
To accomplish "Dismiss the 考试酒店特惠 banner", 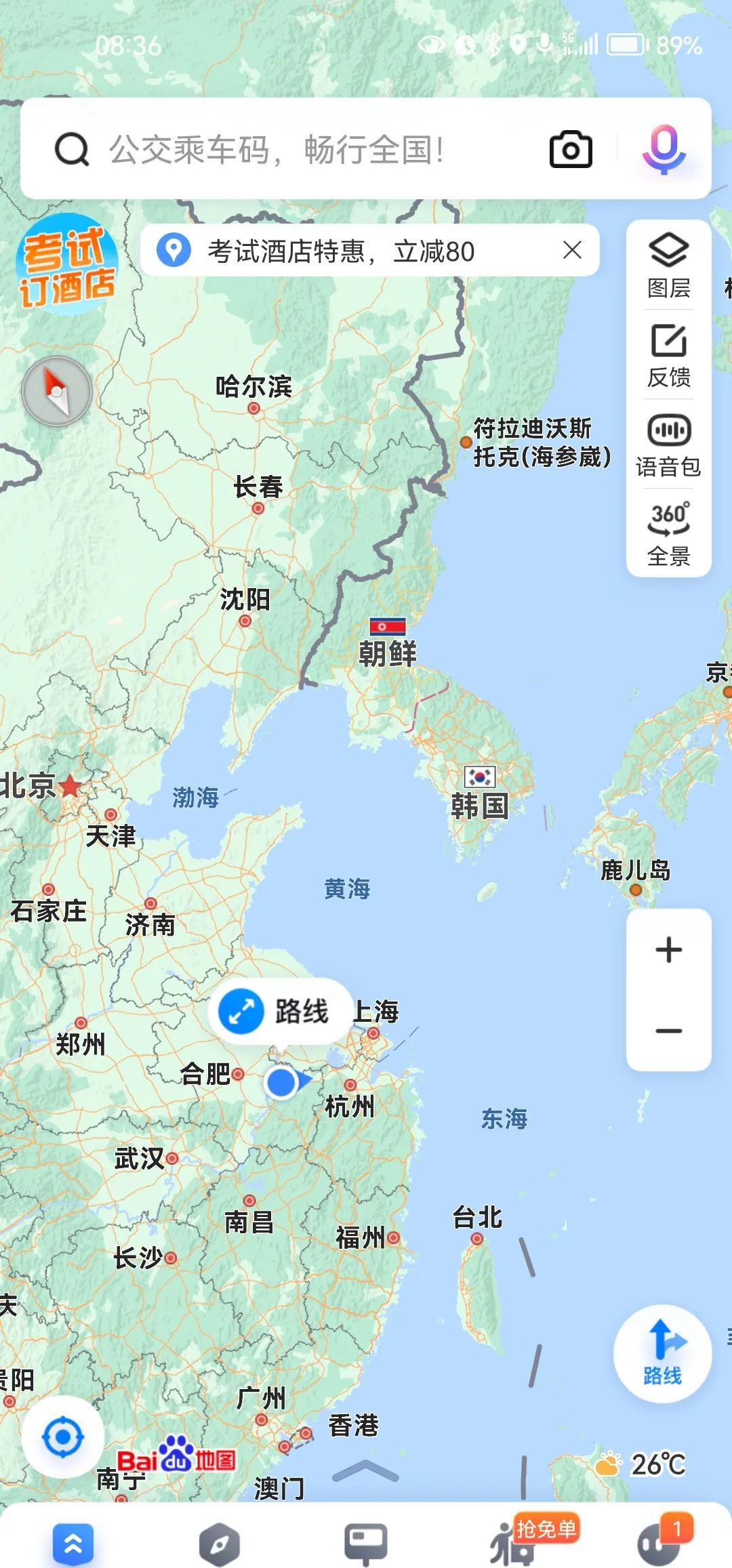I will pos(572,251).
